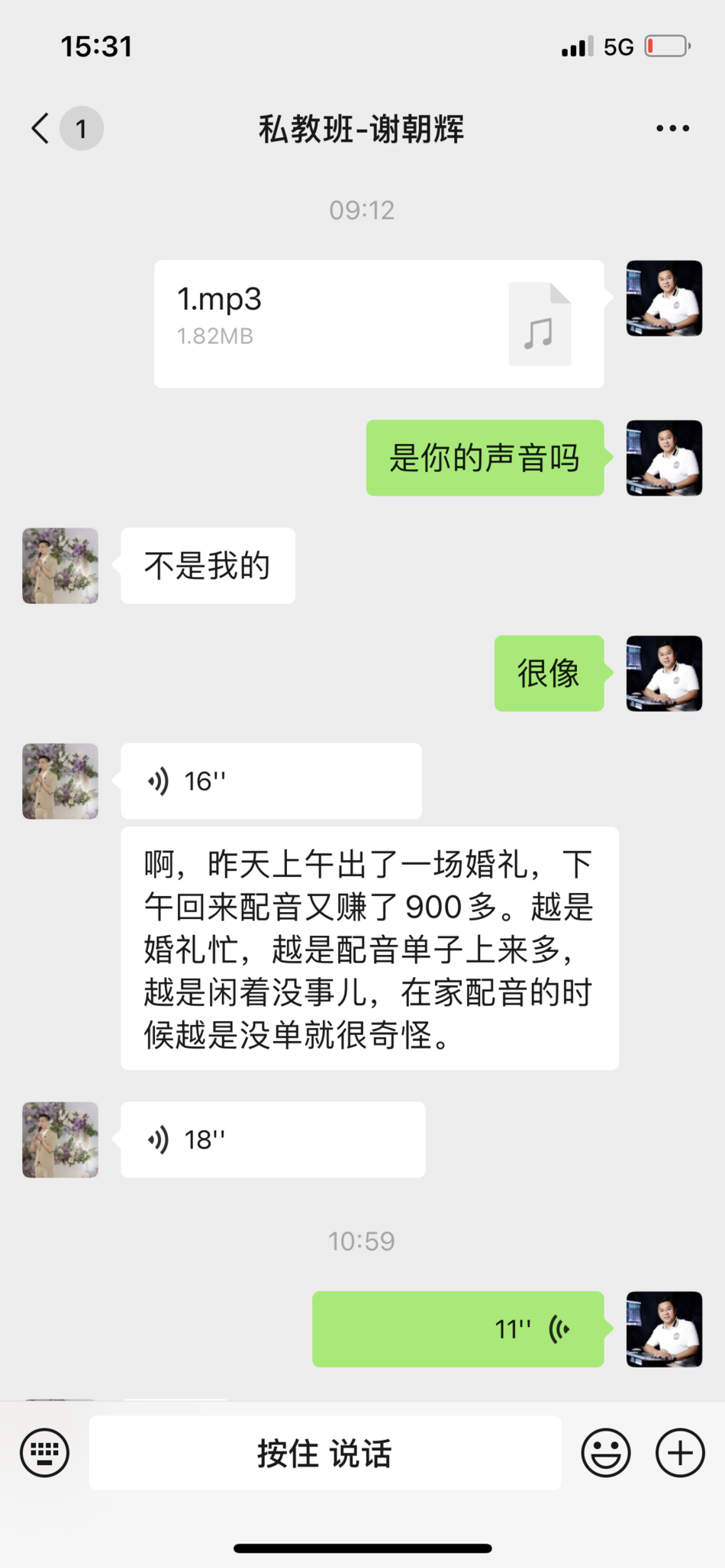Open my avatar beside the 很像 message

pos(664,673)
